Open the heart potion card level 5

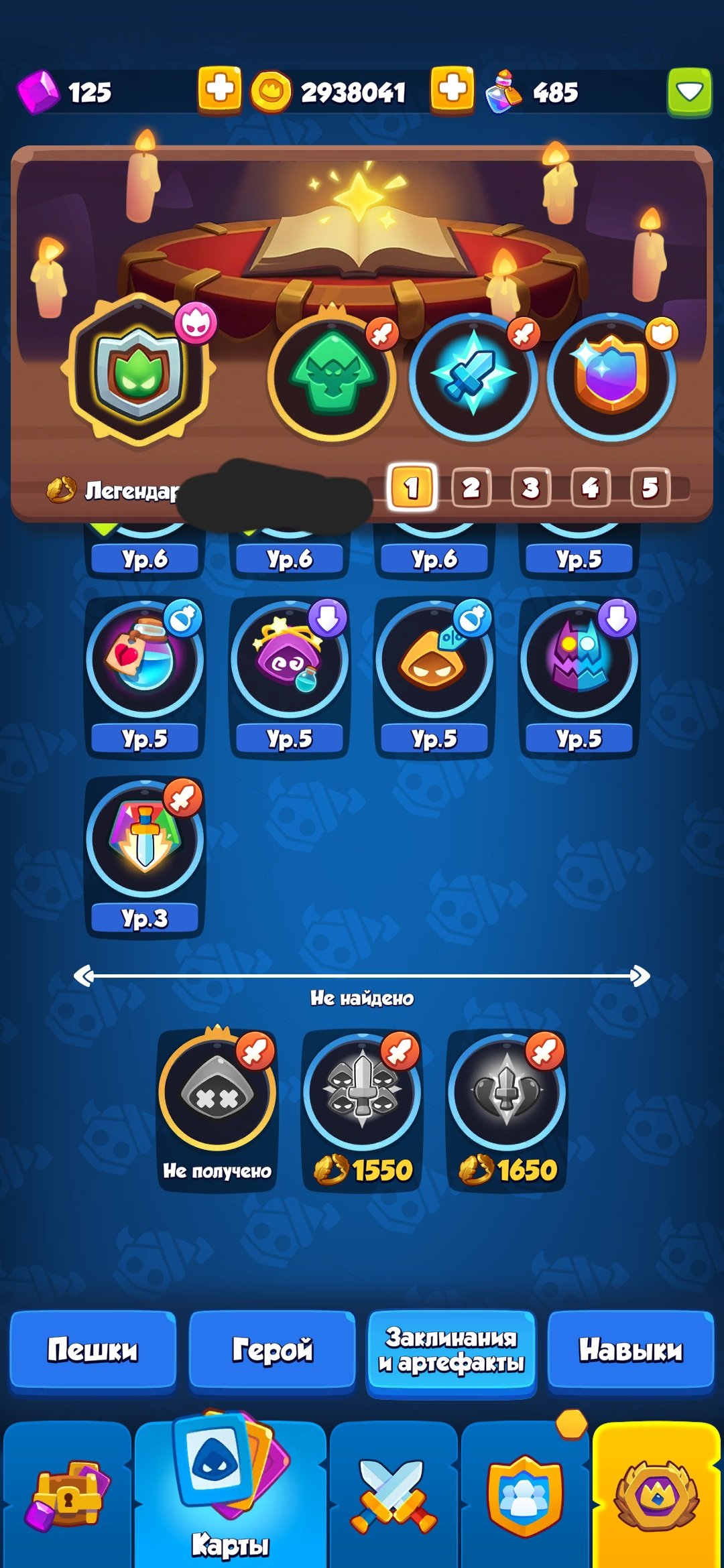click(x=145, y=660)
